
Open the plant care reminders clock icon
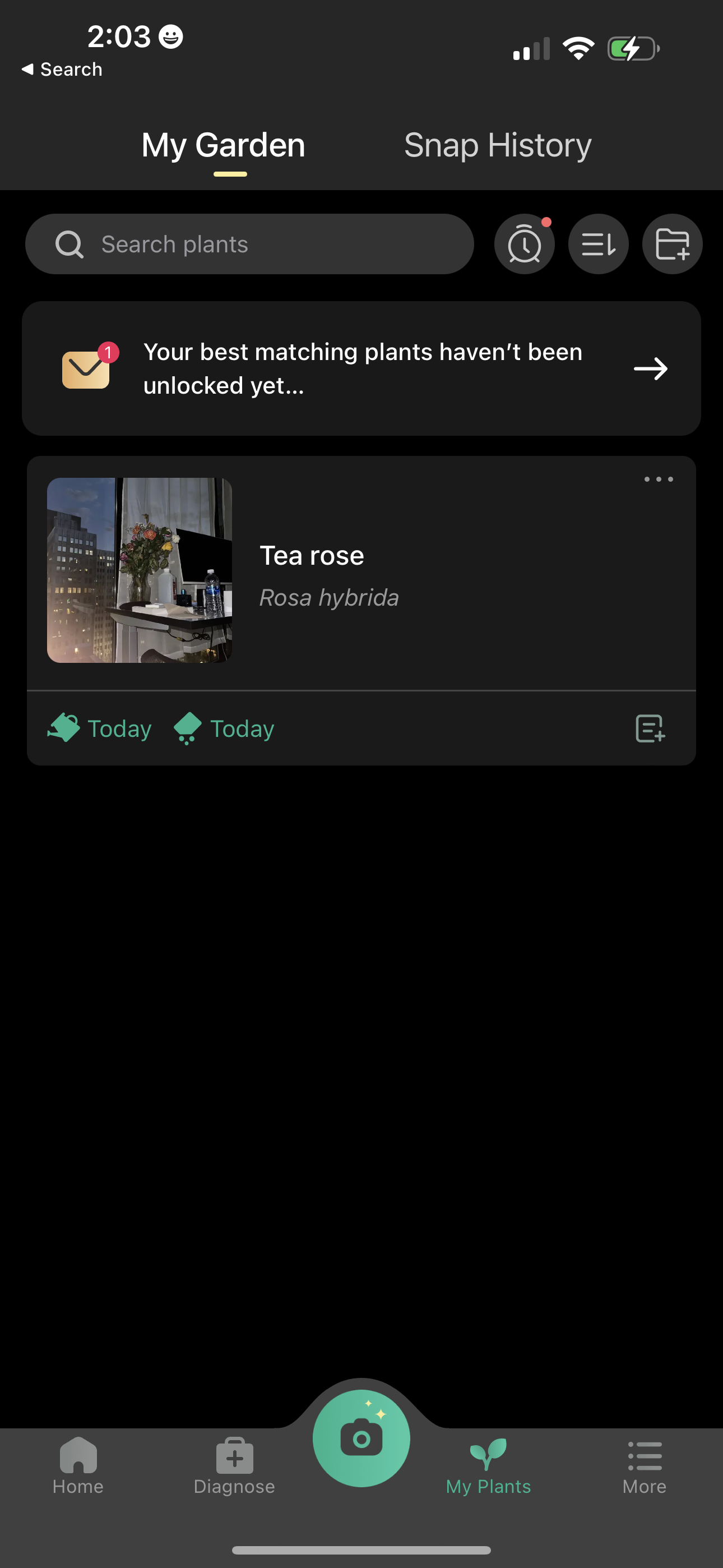524,243
